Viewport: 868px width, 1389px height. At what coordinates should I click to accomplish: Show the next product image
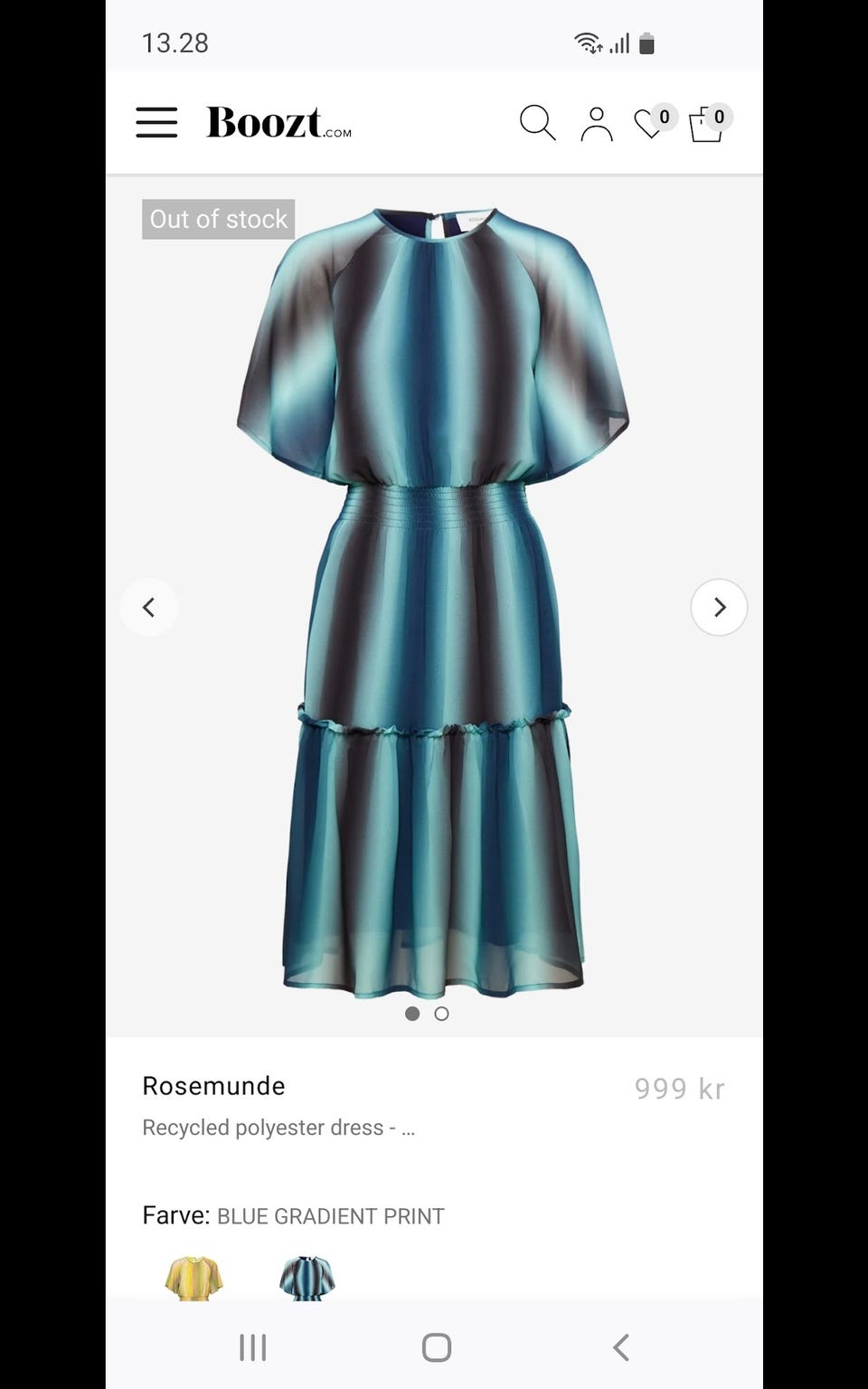pos(719,607)
